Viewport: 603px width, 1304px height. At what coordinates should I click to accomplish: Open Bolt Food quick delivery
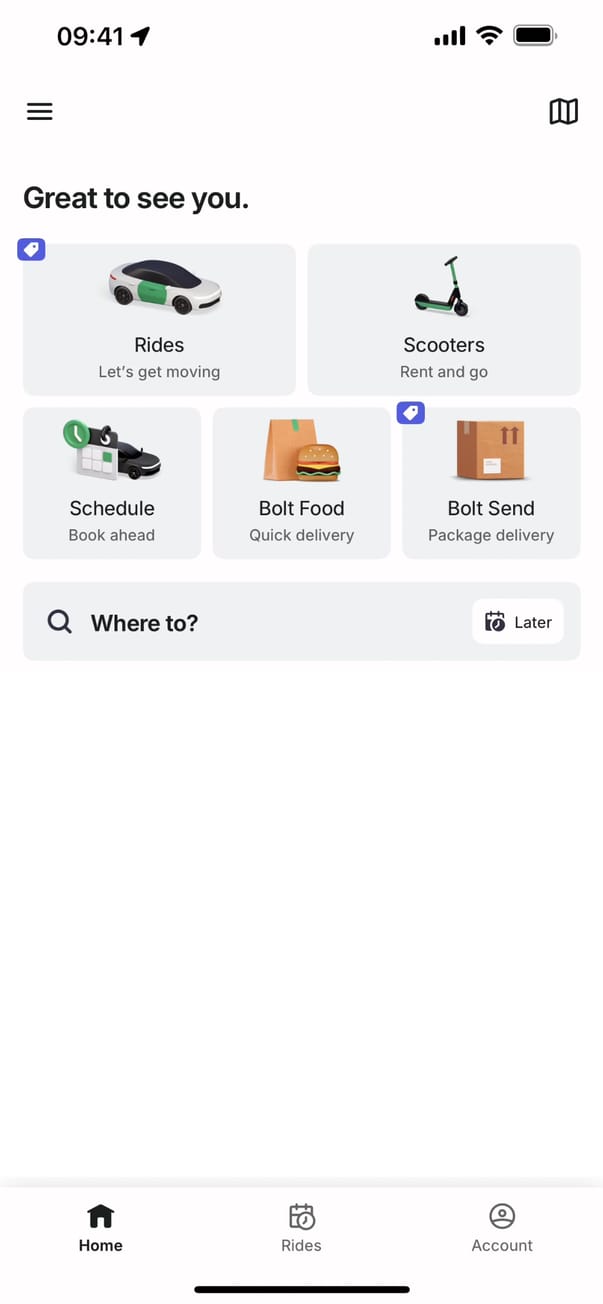301,483
